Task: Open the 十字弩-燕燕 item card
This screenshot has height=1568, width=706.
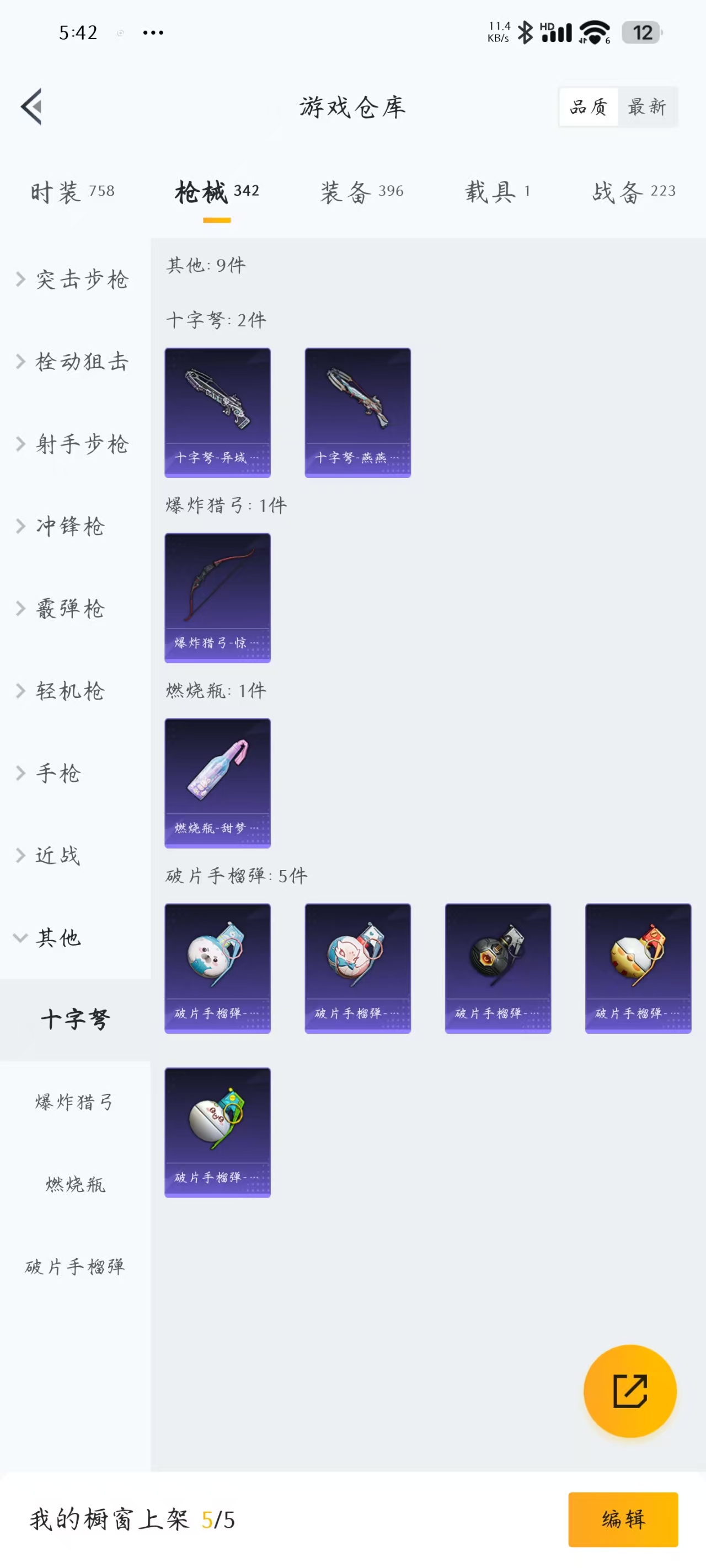Action: pyautogui.click(x=357, y=412)
